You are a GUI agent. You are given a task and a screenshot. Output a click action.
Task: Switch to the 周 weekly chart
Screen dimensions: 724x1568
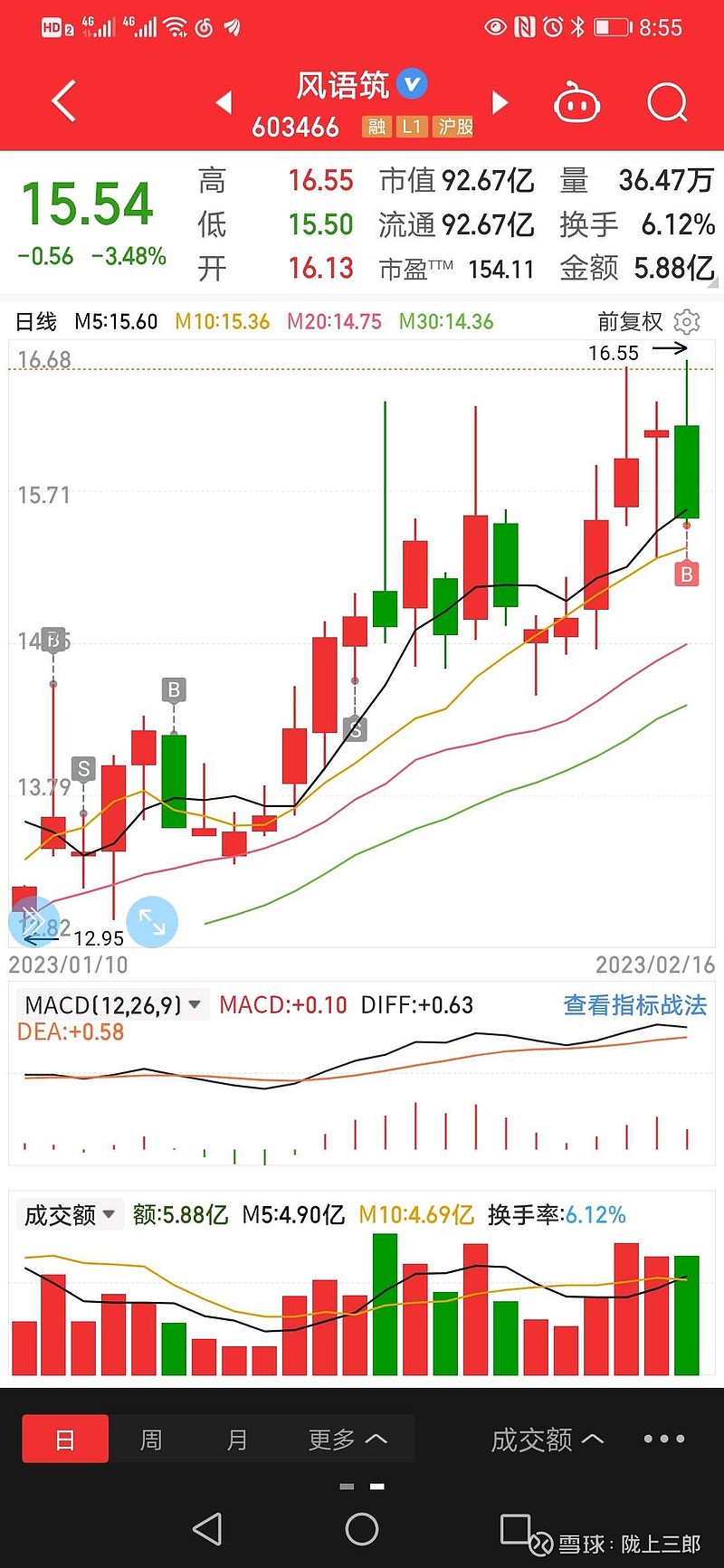151,1439
